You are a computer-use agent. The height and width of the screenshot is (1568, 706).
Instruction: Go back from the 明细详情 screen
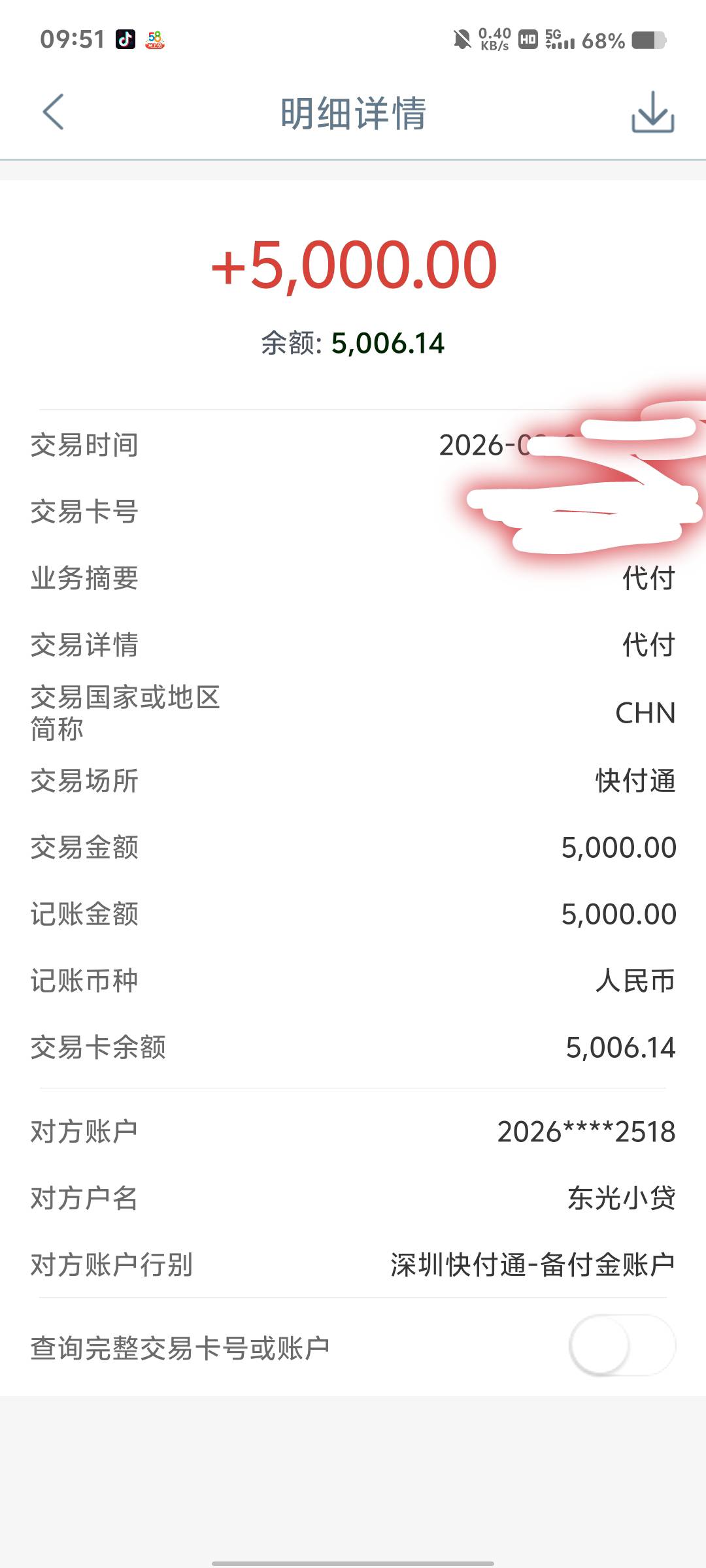click(x=54, y=112)
